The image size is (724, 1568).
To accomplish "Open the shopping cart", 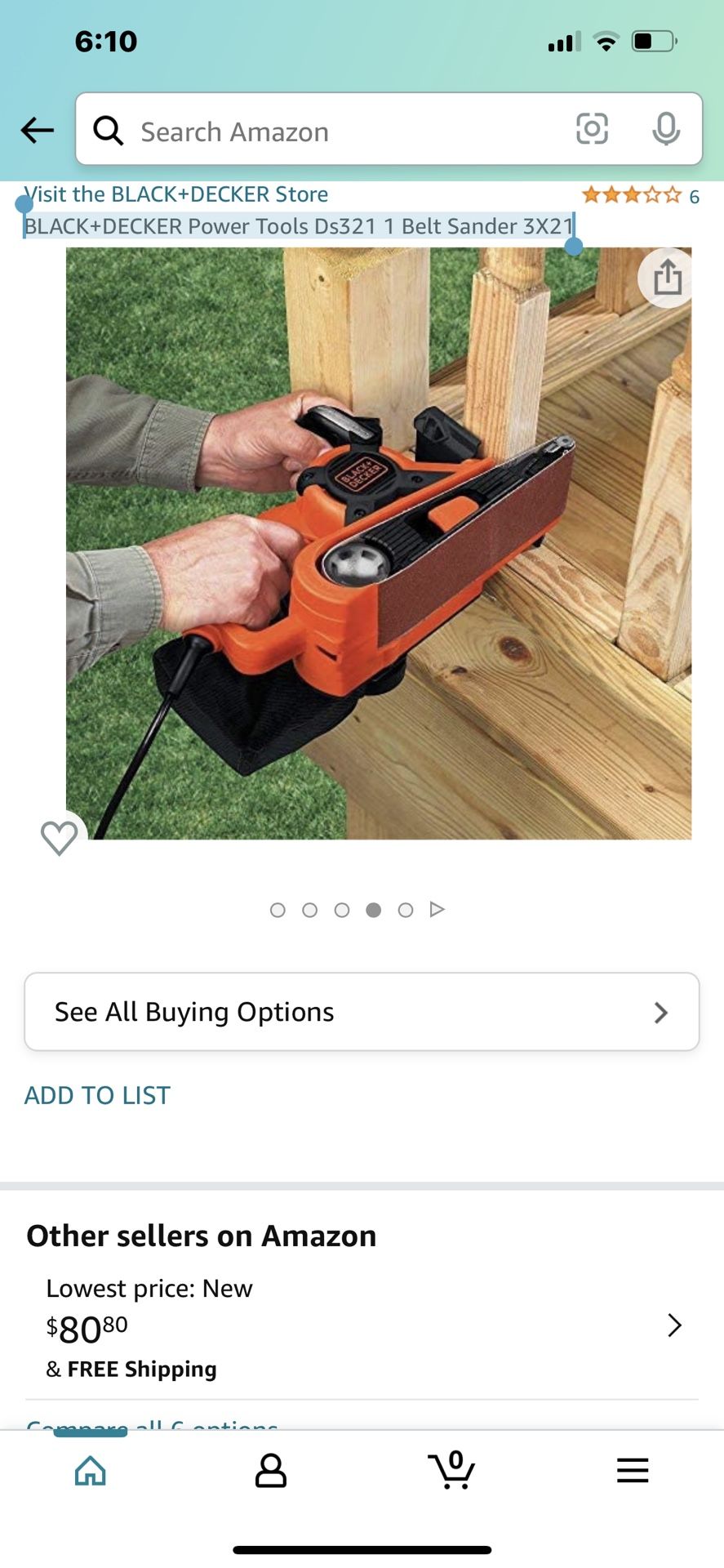I will click(451, 1471).
